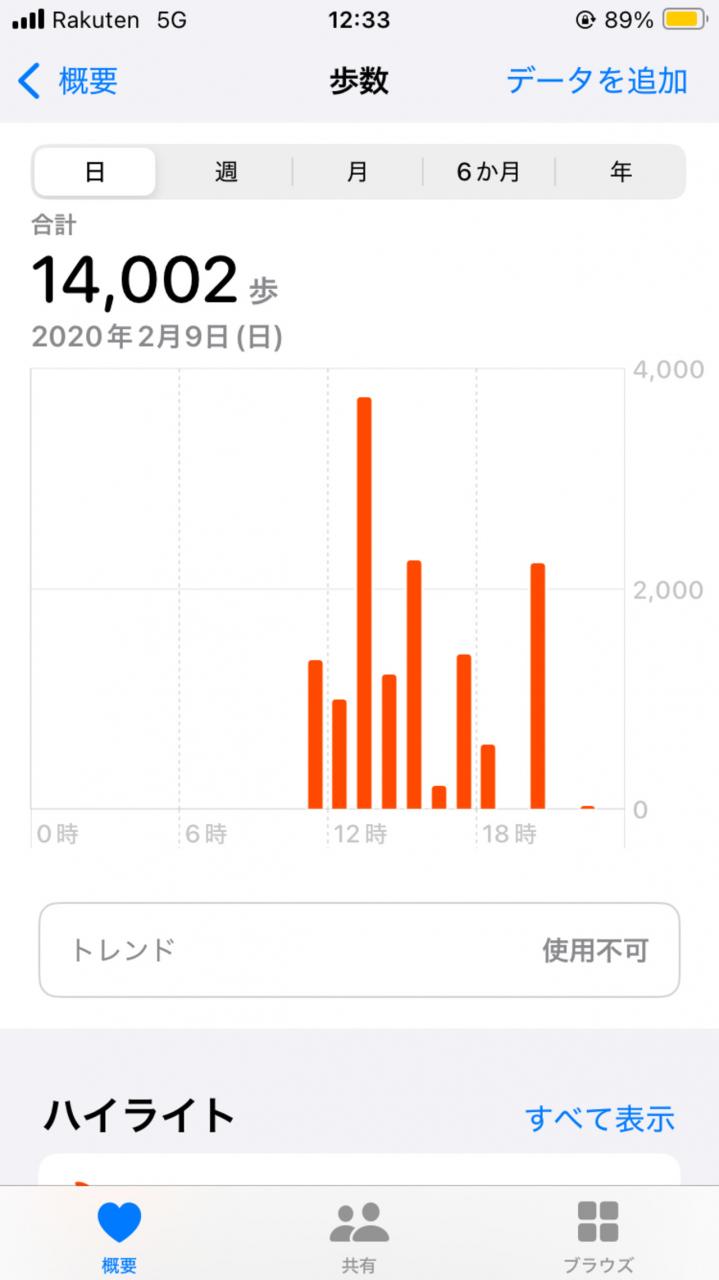
Task: Show the 6か月 view
Action: pyautogui.click(x=489, y=172)
